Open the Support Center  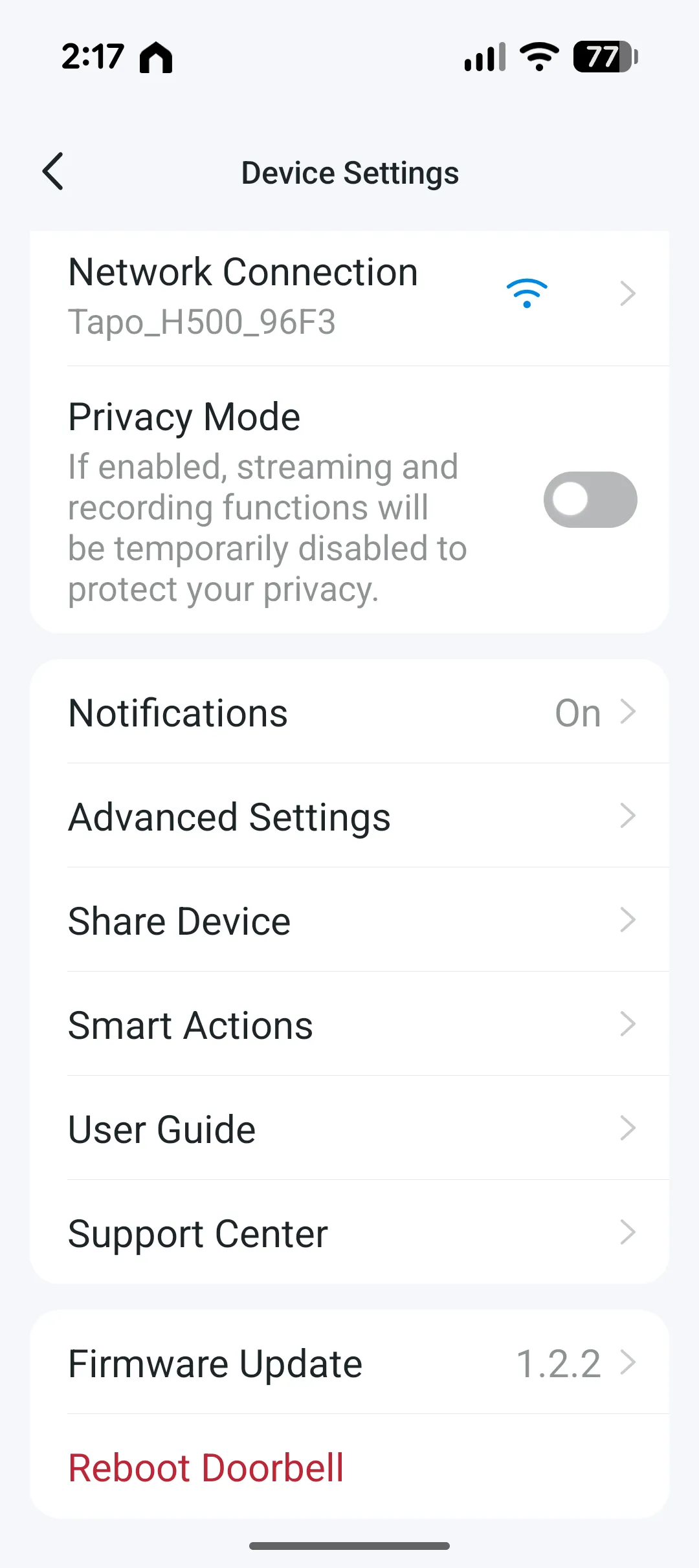click(349, 1233)
